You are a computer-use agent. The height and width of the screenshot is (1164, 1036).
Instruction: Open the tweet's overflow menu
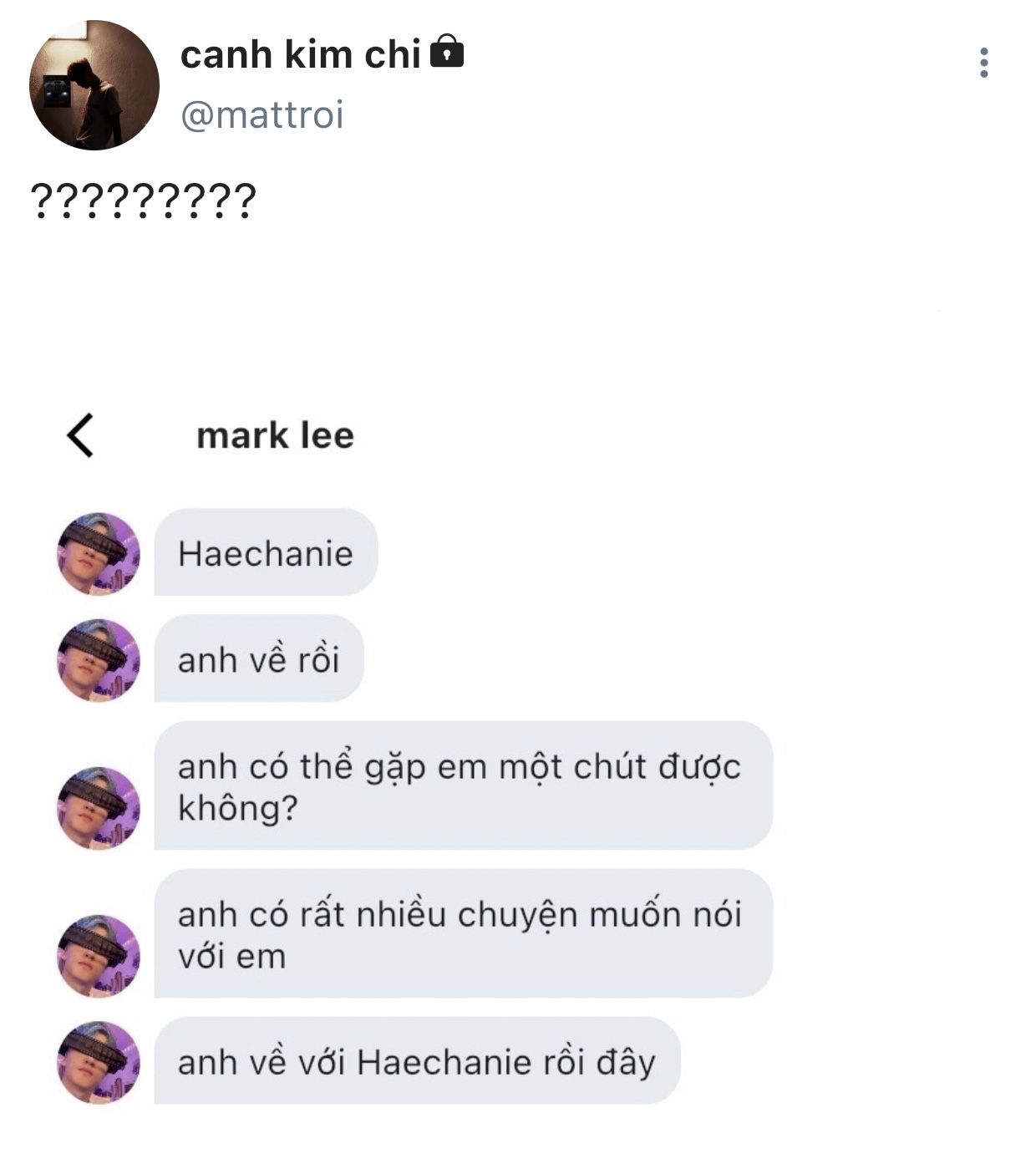(x=983, y=63)
